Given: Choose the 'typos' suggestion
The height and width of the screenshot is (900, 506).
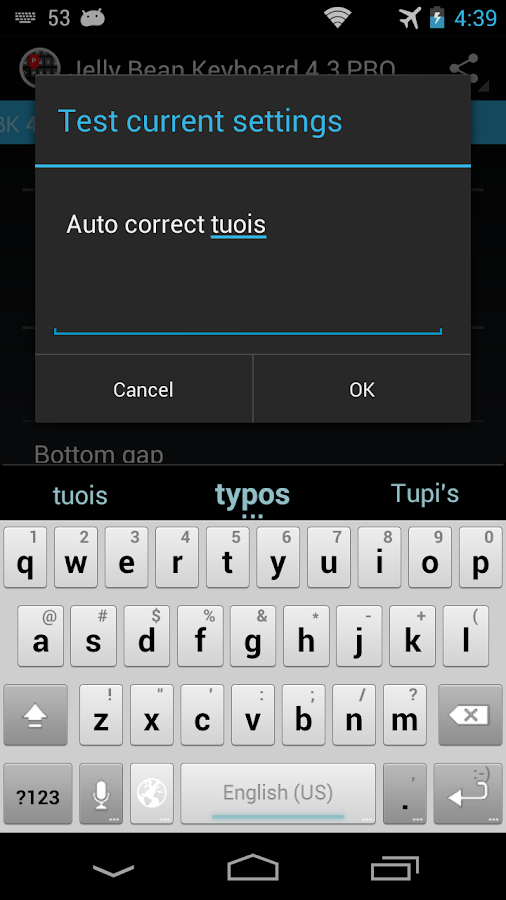Looking at the screenshot, I should coord(252,495).
